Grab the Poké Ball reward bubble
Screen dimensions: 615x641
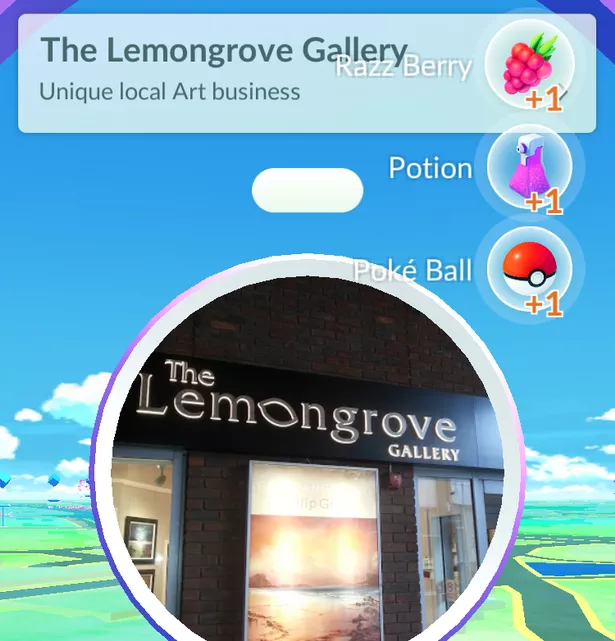(x=529, y=268)
